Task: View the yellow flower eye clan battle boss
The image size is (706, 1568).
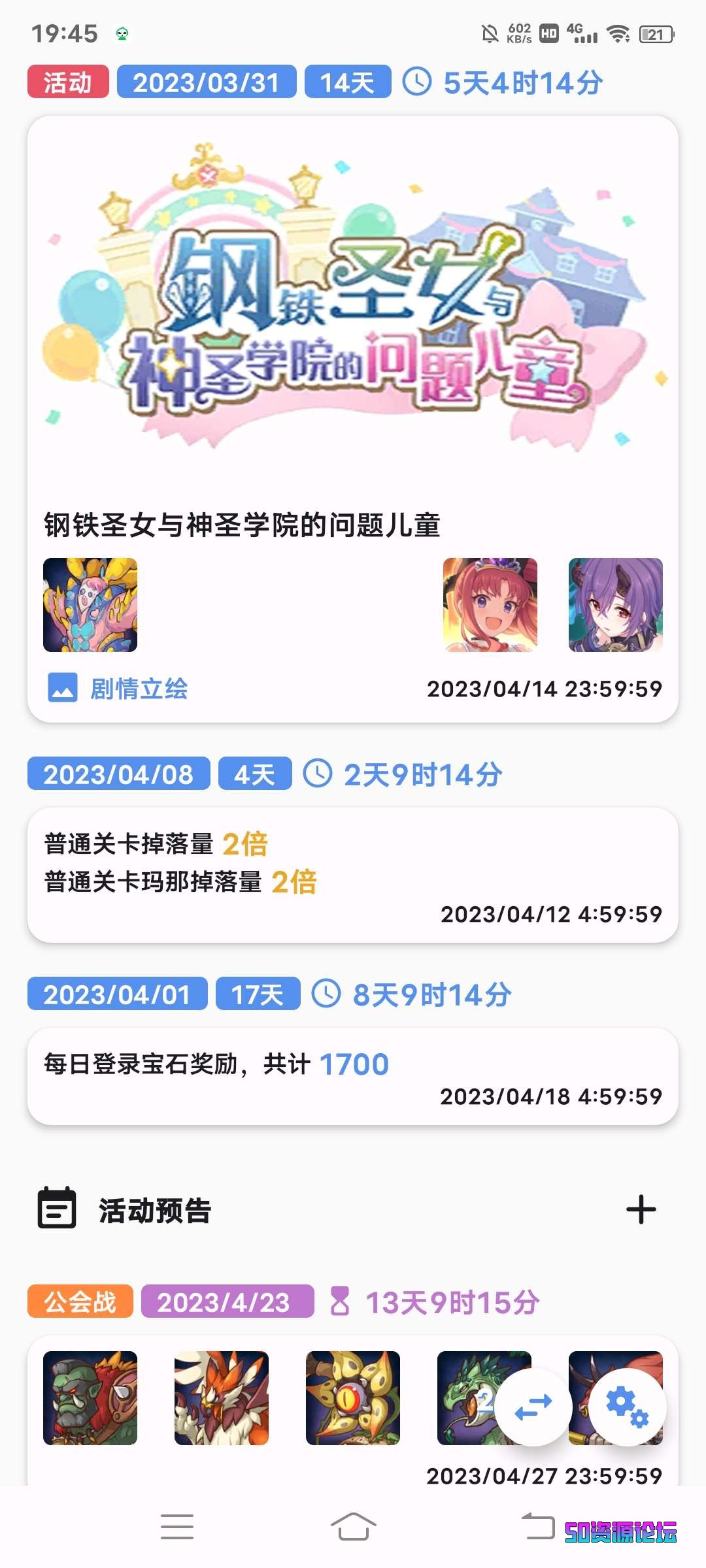Action: point(353,1398)
